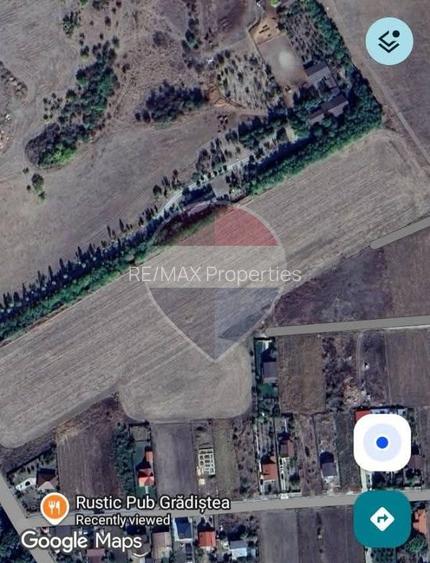The width and height of the screenshot is (430, 563).
Task: Open the Rustic Pub Grădiștea place pin
Action: coord(55,508)
